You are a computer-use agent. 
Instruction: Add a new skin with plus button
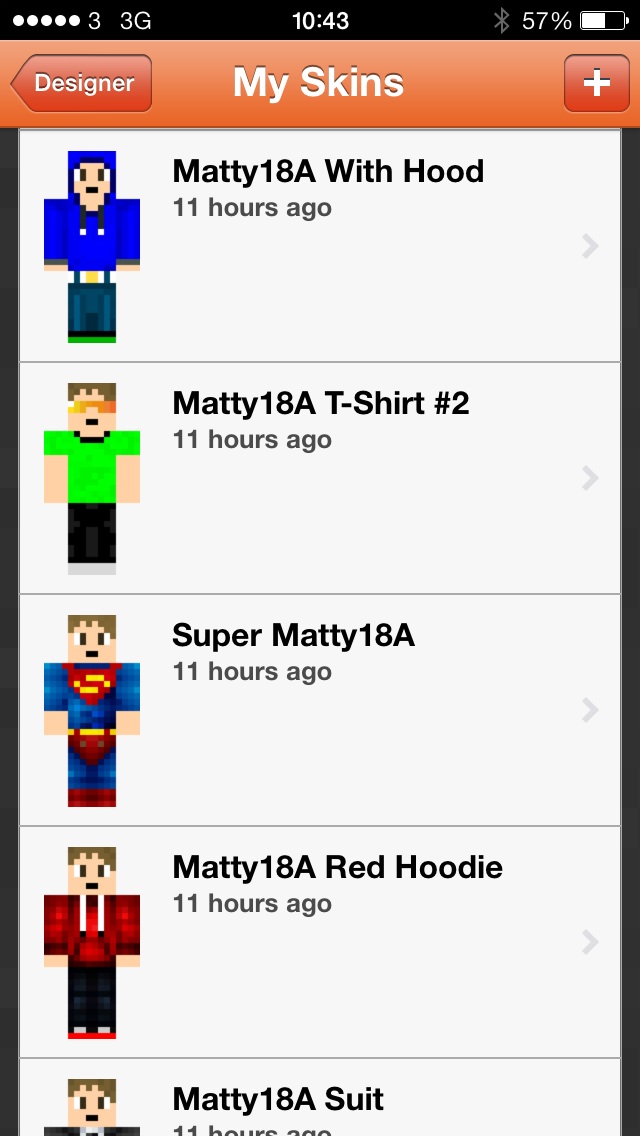point(596,83)
